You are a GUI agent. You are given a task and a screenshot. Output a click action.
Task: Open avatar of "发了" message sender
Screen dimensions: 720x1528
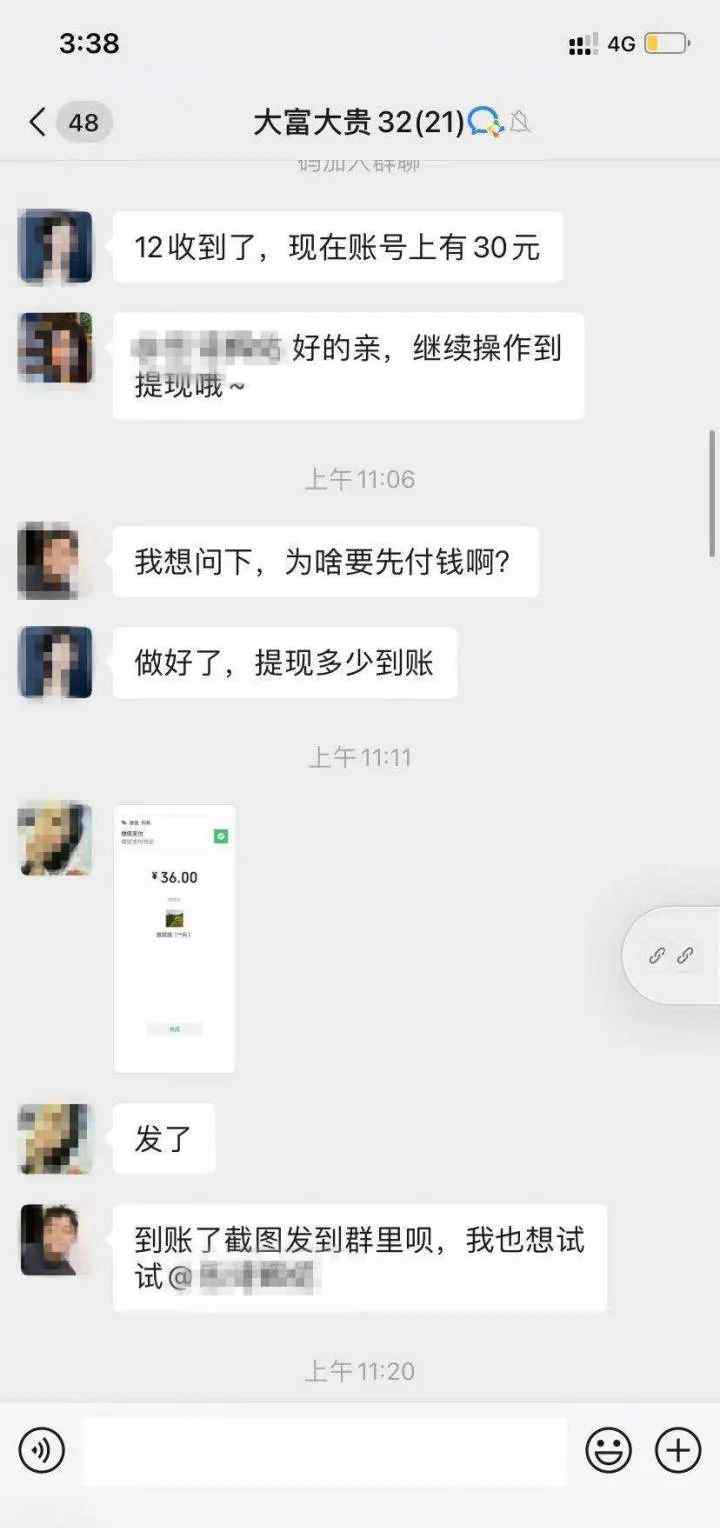(x=56, y=1138)
